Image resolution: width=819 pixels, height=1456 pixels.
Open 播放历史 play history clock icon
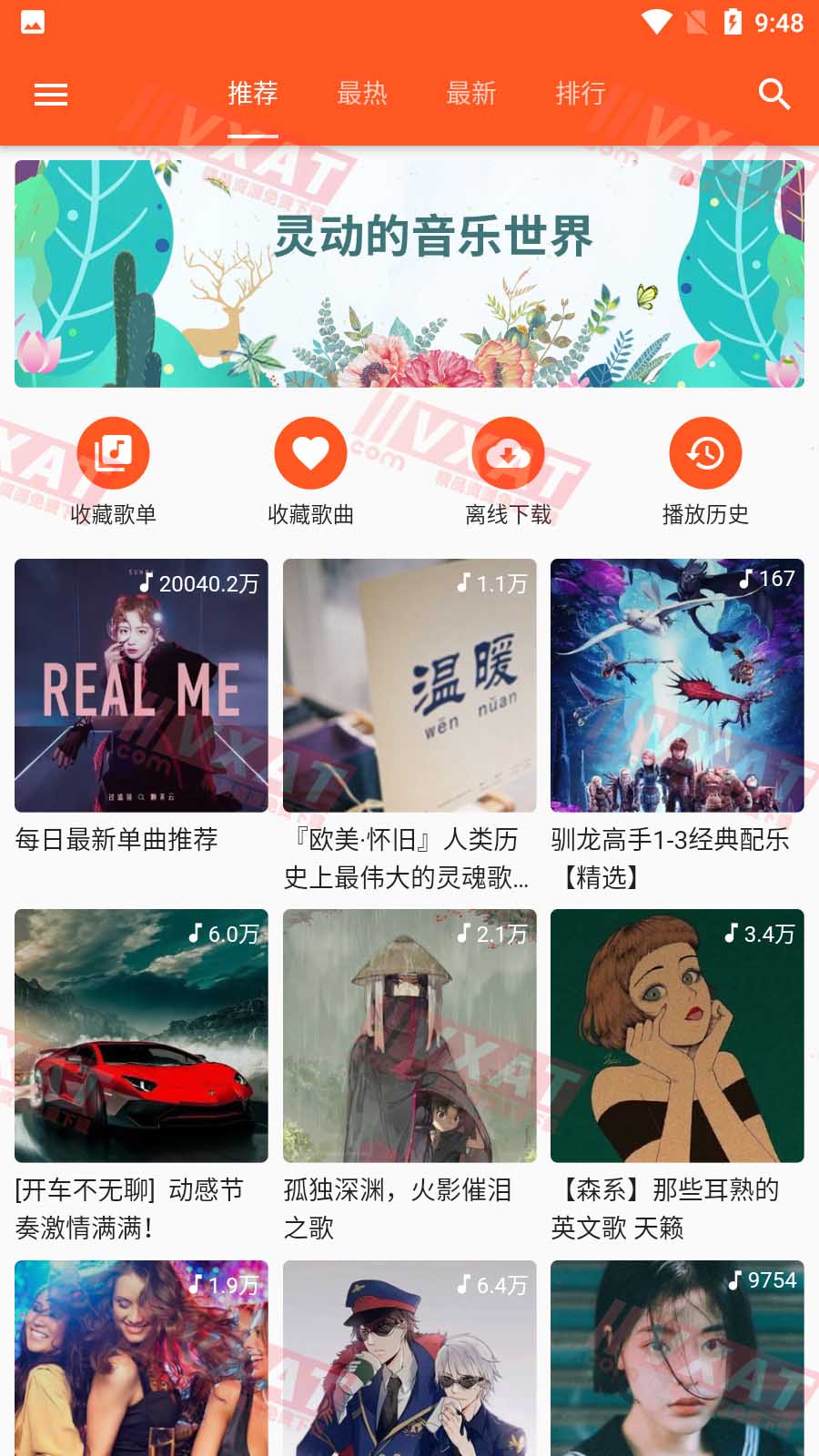tap(705, 452)
